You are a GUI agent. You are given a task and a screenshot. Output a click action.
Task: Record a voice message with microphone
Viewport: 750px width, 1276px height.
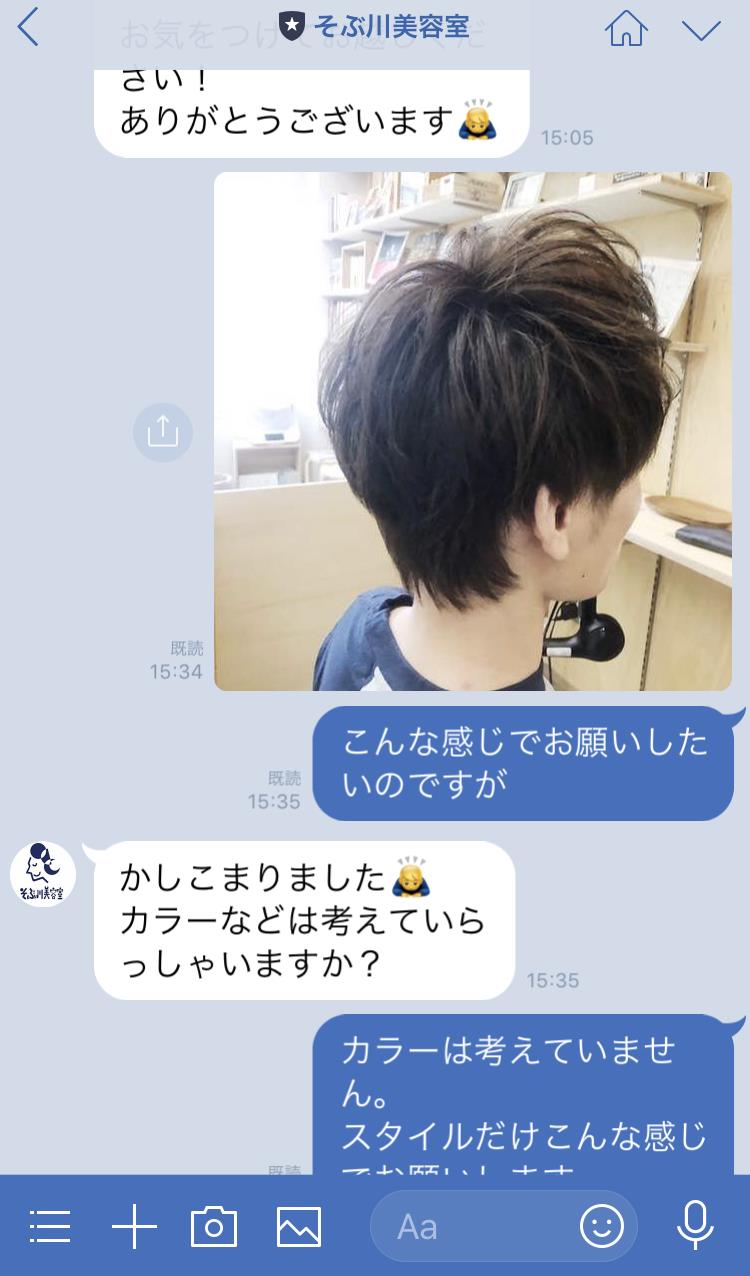(694, 1226)
